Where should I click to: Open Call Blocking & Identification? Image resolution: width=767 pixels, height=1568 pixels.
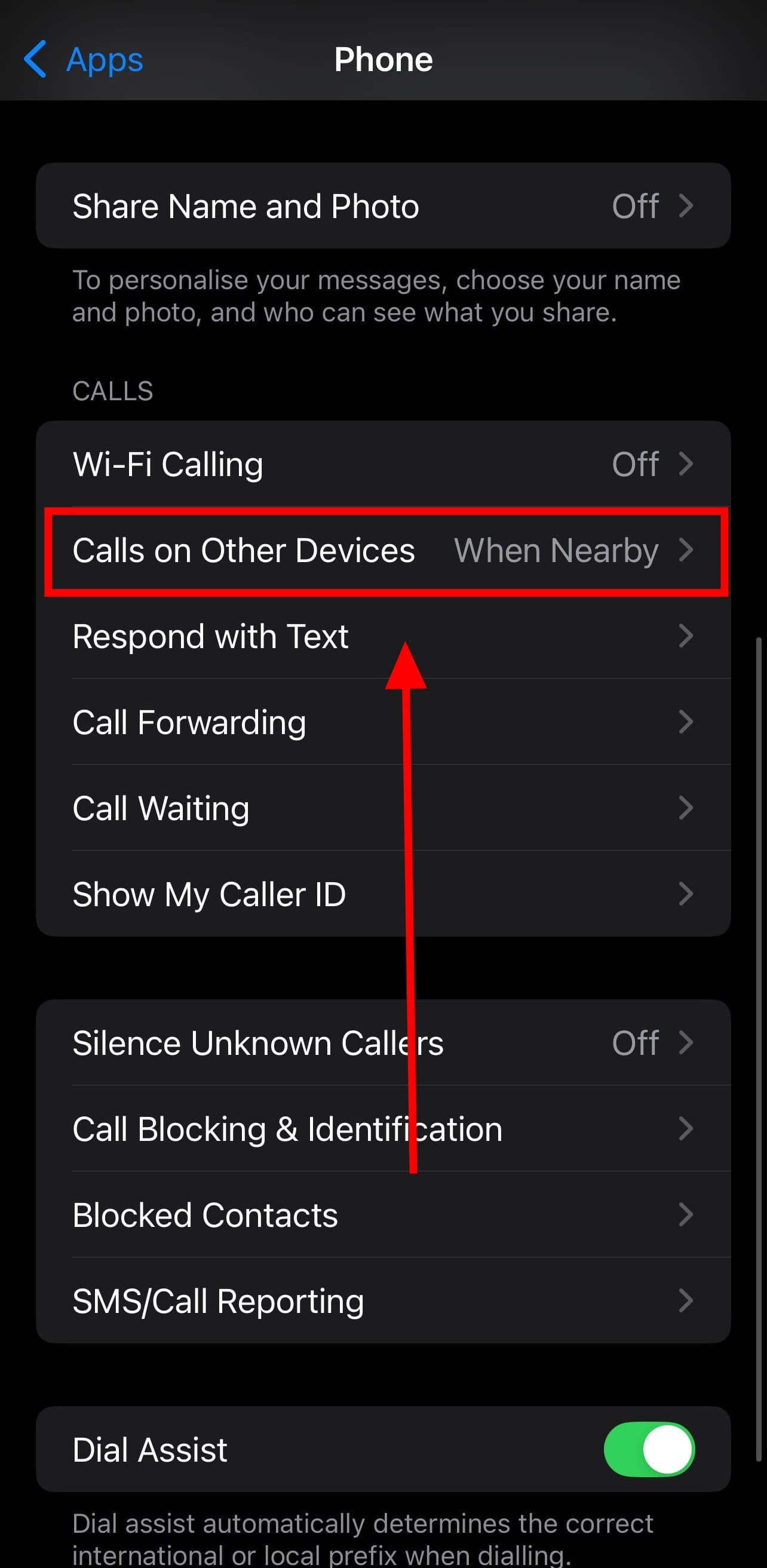(x=383, y=1129)
